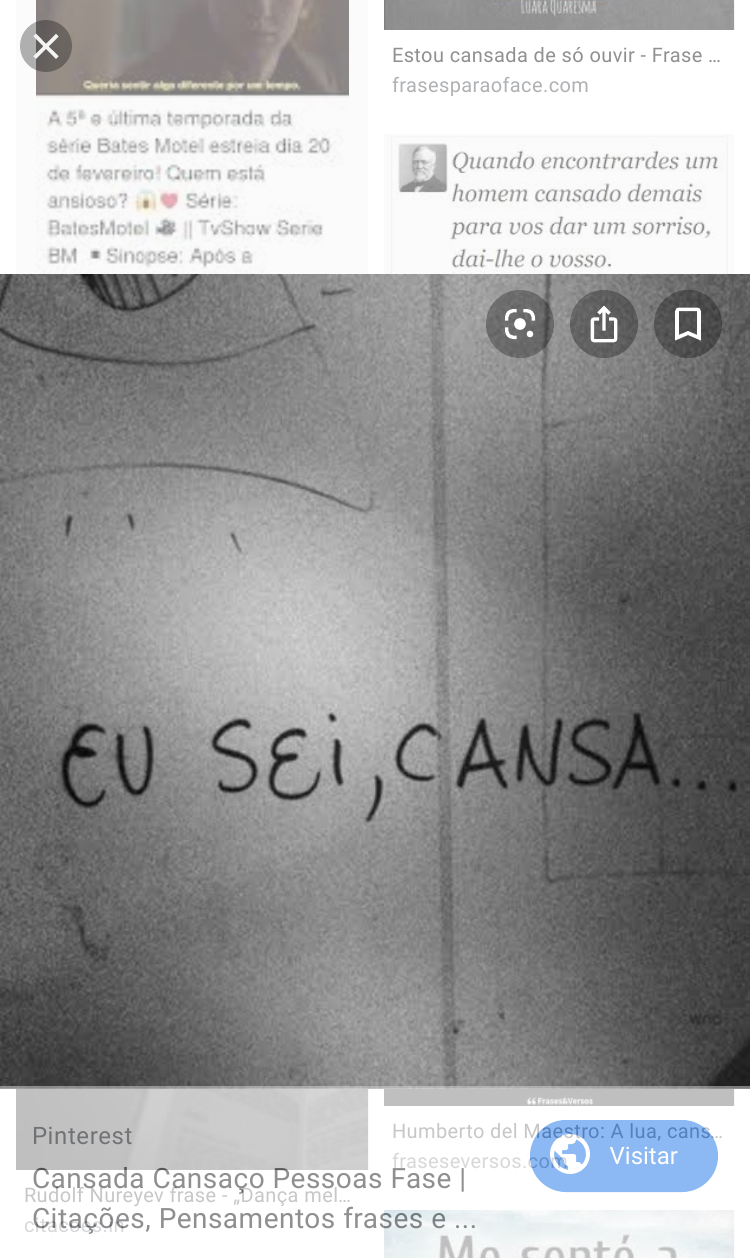Image resolution: width=750 pixels, height=1258 pixels.
Task: Save image to collection with bookmark
Action: 688,324
